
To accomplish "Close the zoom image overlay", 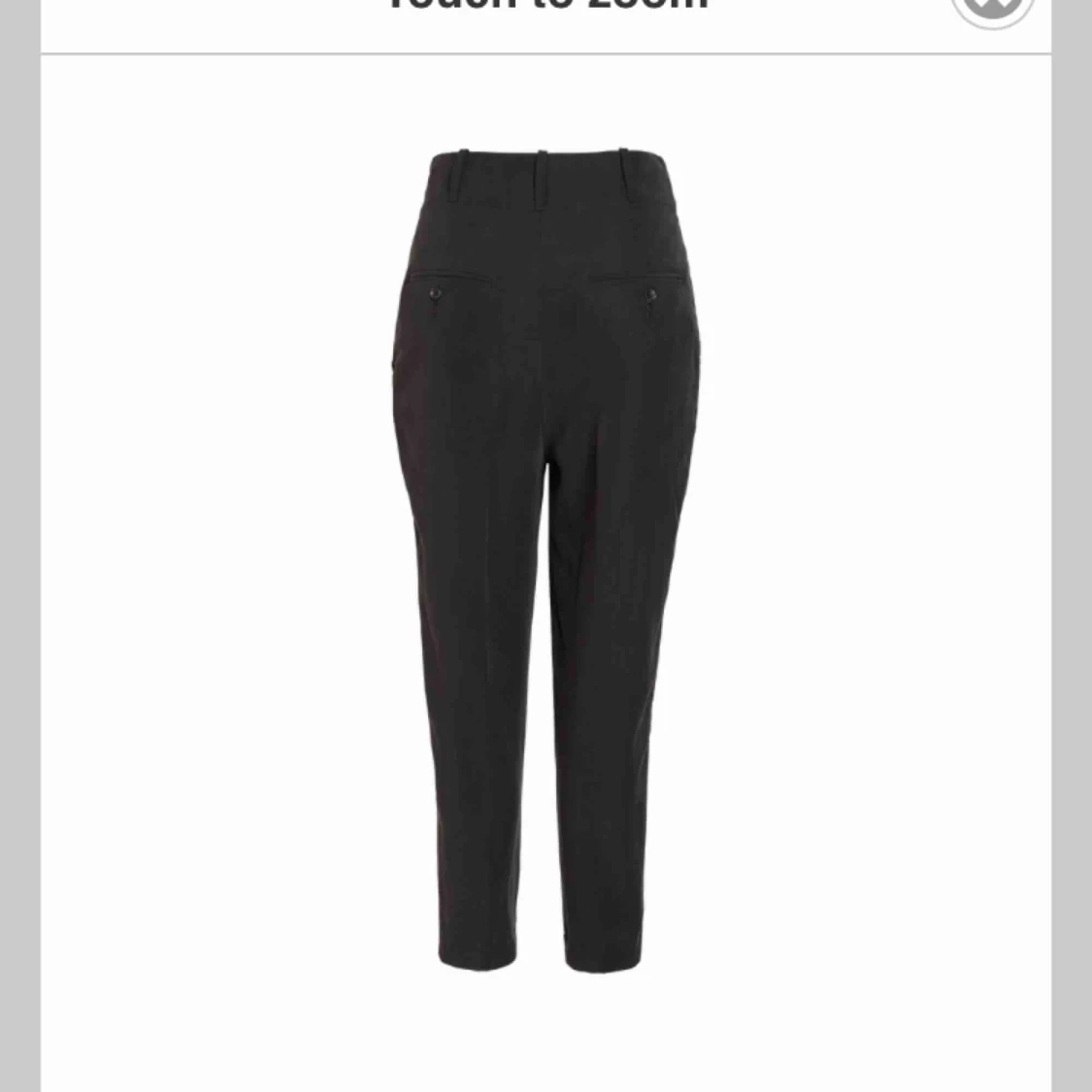I will [991, 8].
